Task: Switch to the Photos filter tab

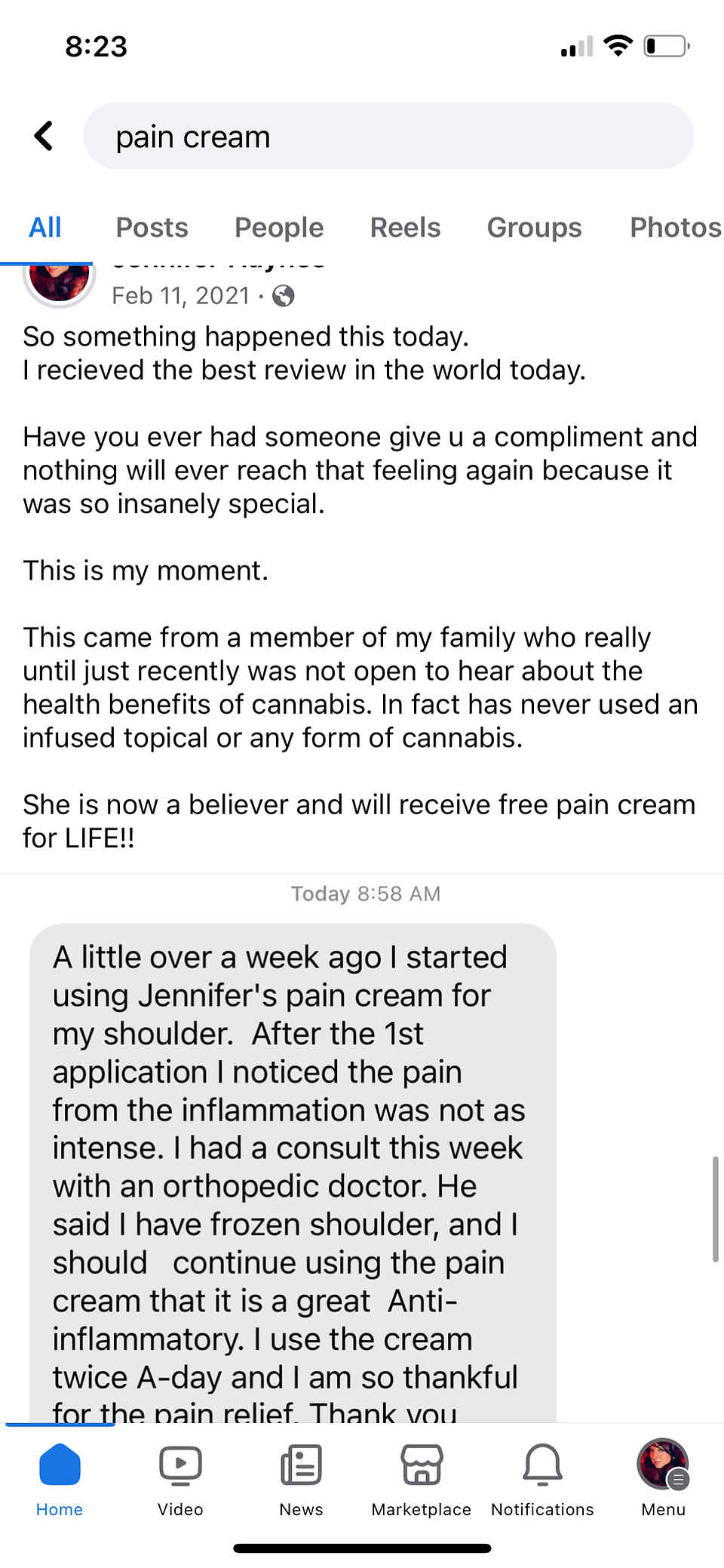Action: 676,227
